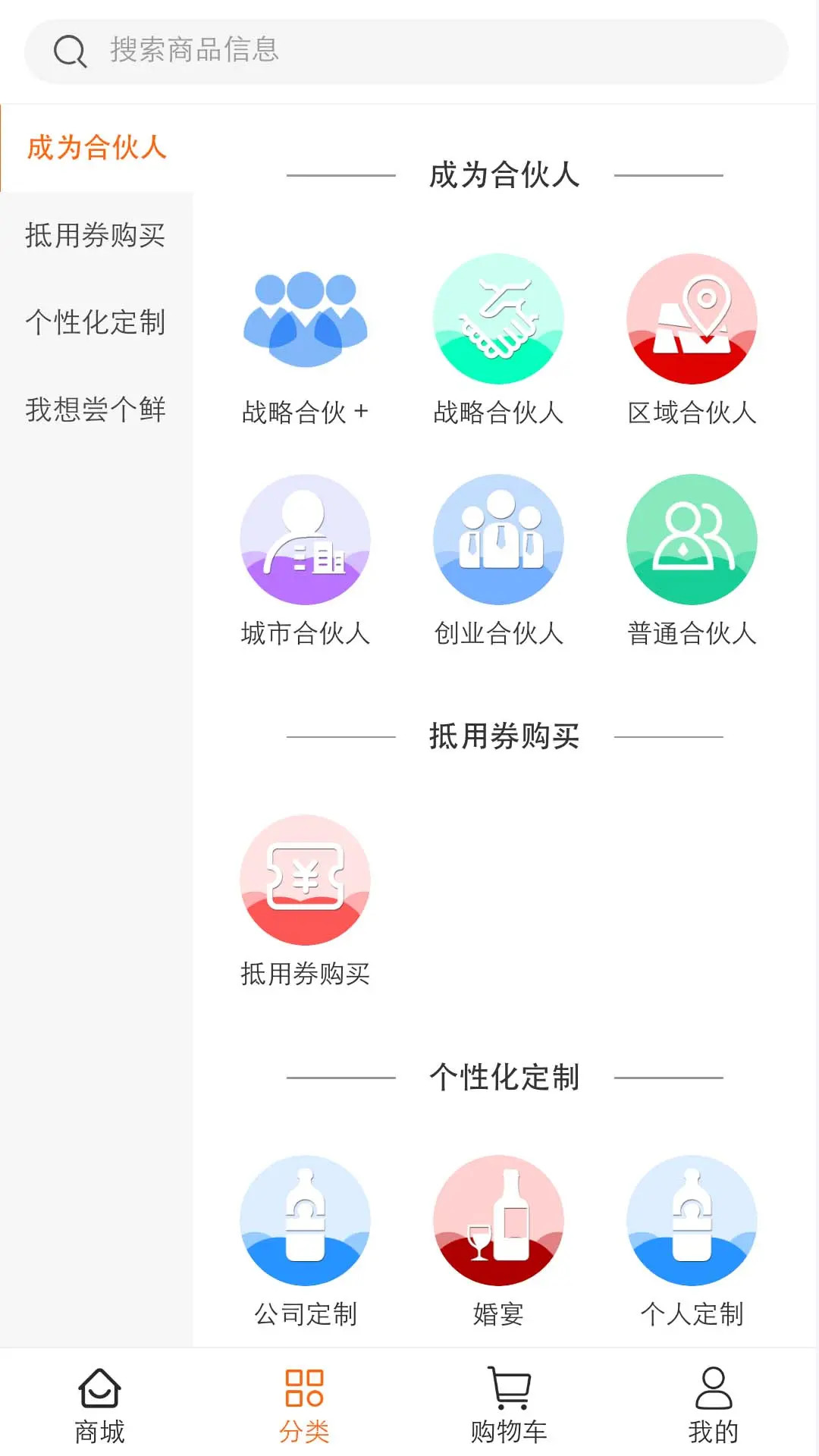
Task: Open 区域合伙人 map pin icon
Action: [x=692, y=318]
